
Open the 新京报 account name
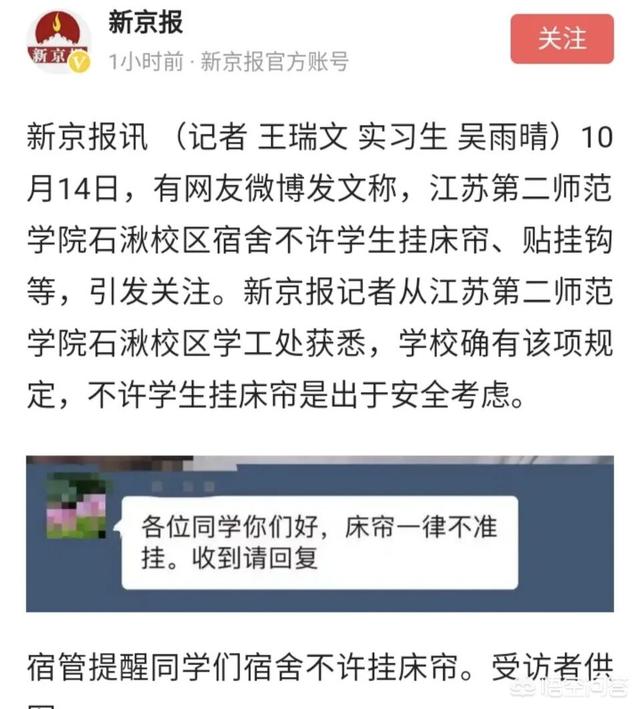point(146,21)
